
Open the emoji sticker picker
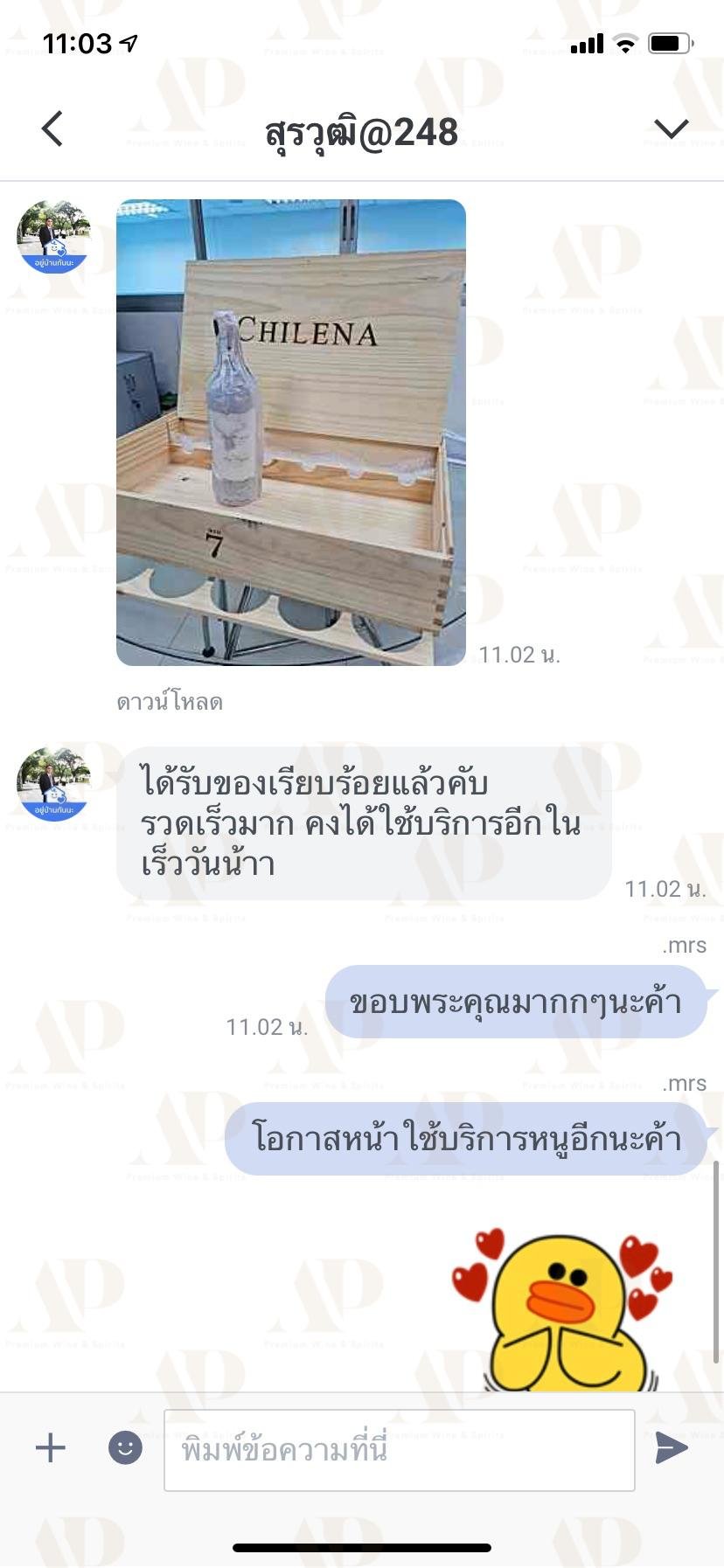click(125, 1448)
